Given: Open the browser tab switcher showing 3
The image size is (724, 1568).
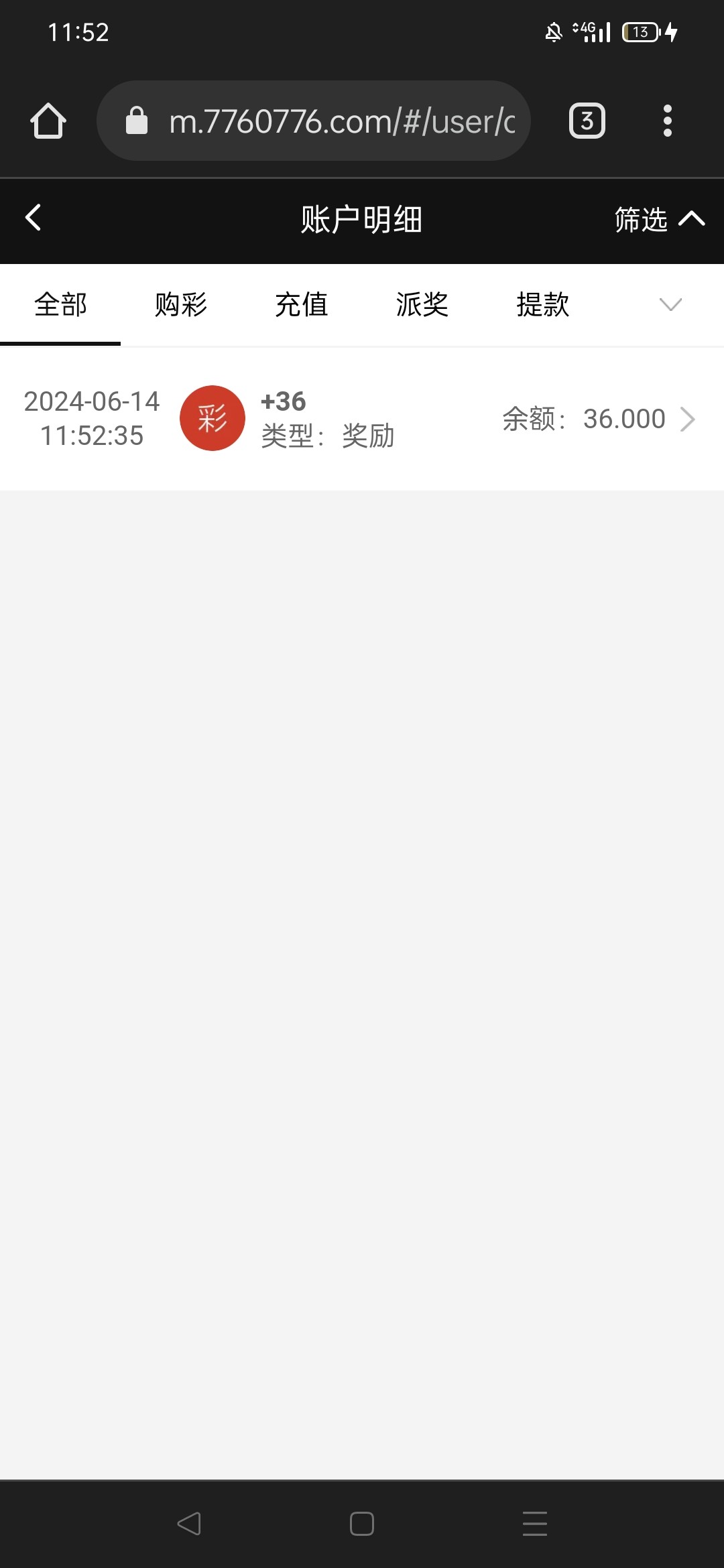Looking at the screenshot, I should (587, 121).
